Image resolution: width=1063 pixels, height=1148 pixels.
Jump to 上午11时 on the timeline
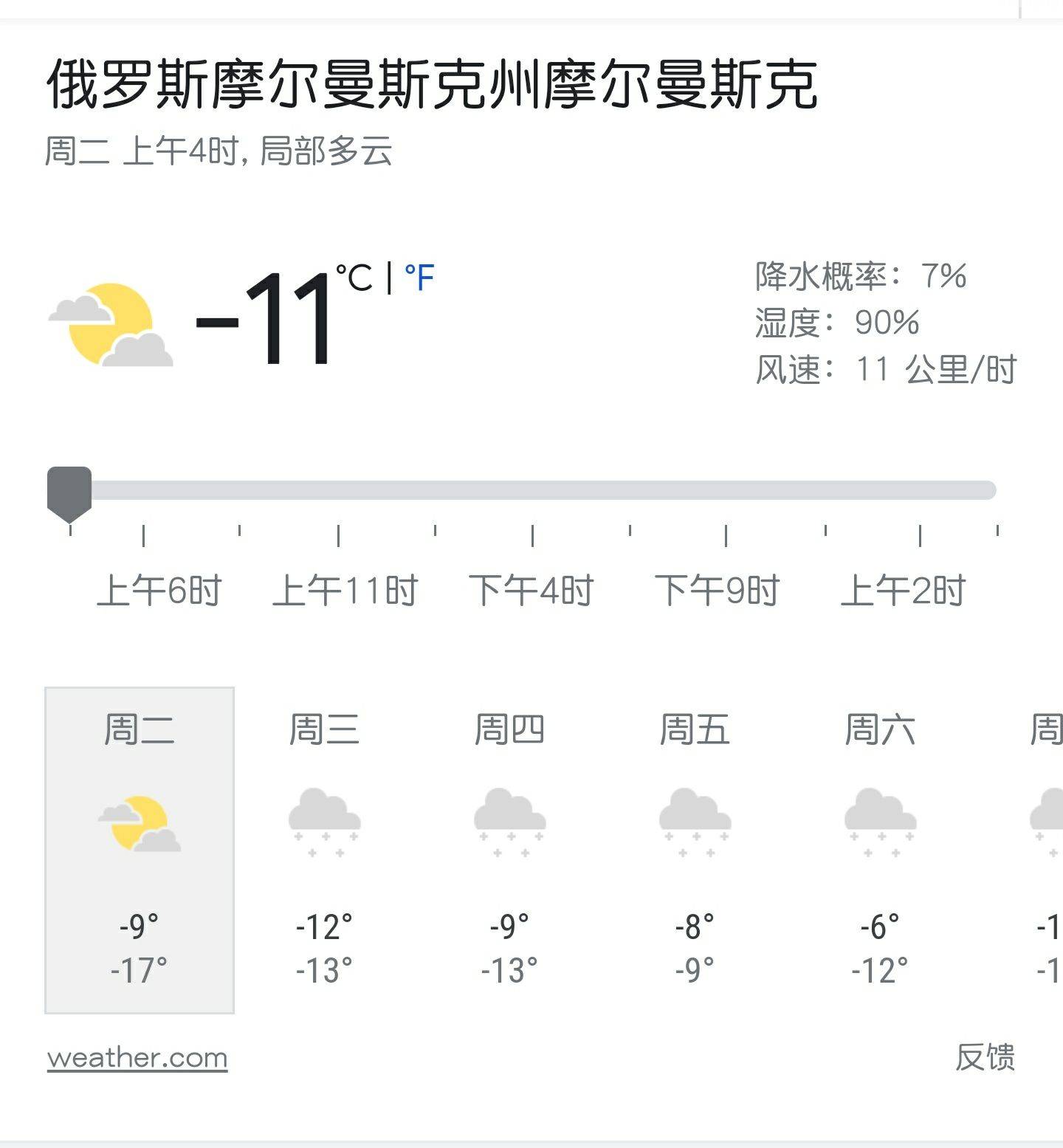[x=345, y=591]
